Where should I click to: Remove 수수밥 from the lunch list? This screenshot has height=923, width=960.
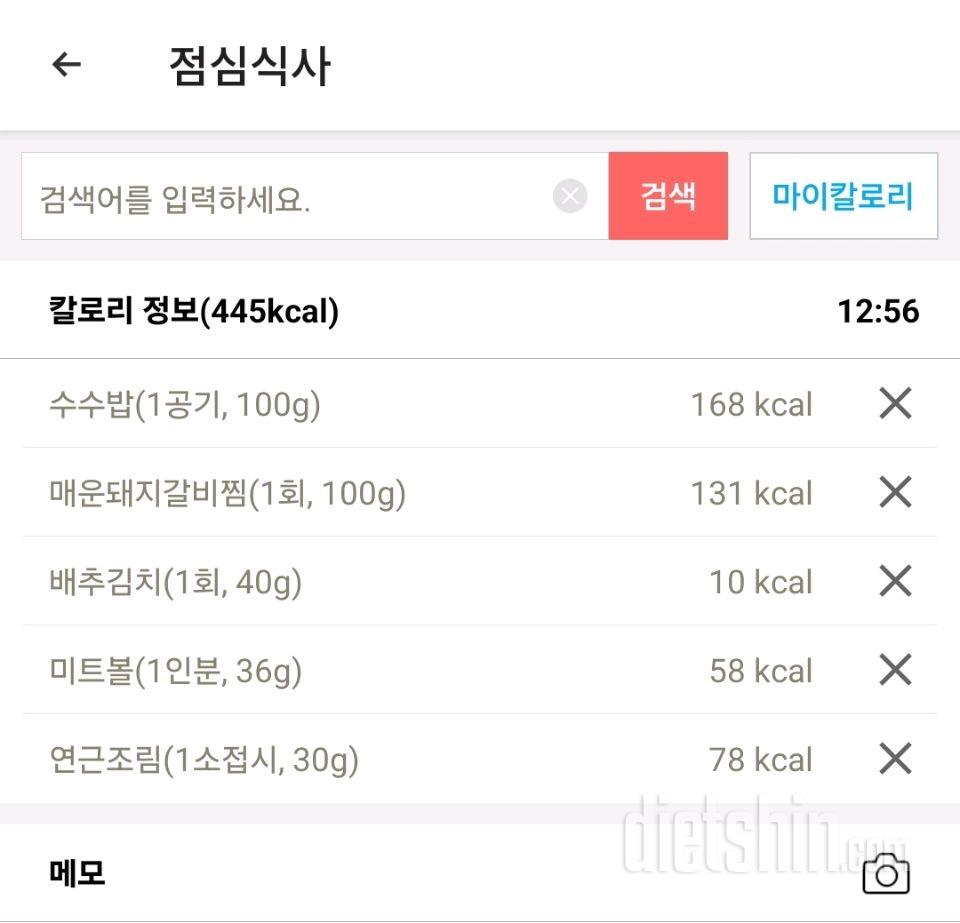[x=895, y=404]
